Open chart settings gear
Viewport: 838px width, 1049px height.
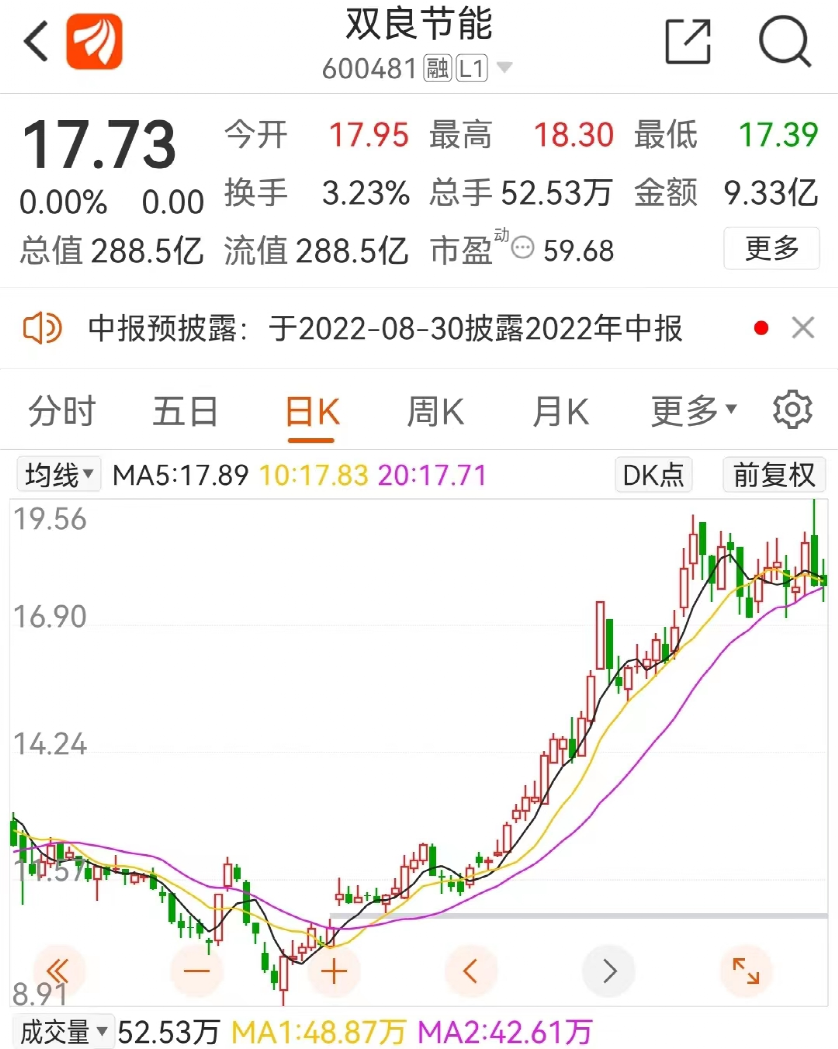pos(792,410)
